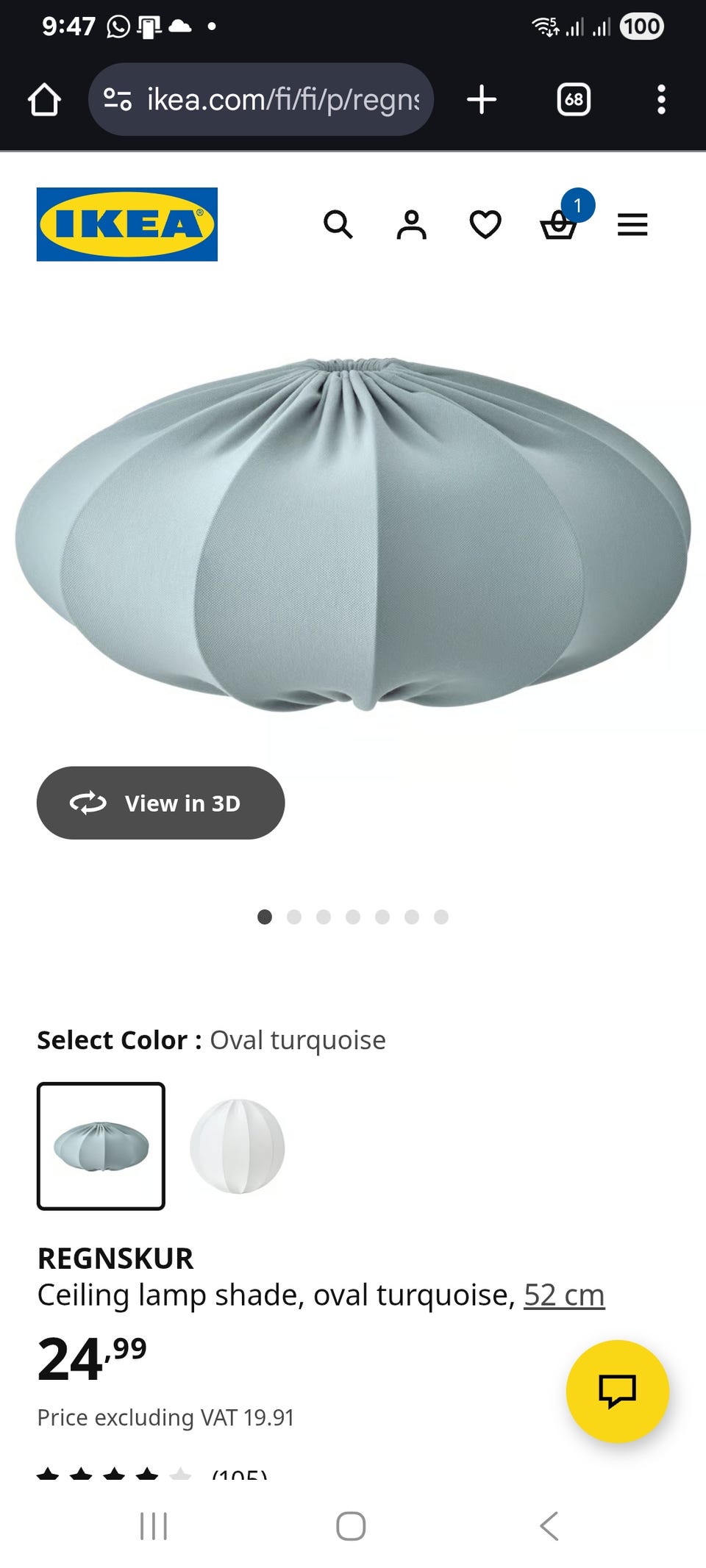The width and height of the screenshot is (706, 1568).
Task: Select the oval turquoise shade variant
Action: (101, 1146)
